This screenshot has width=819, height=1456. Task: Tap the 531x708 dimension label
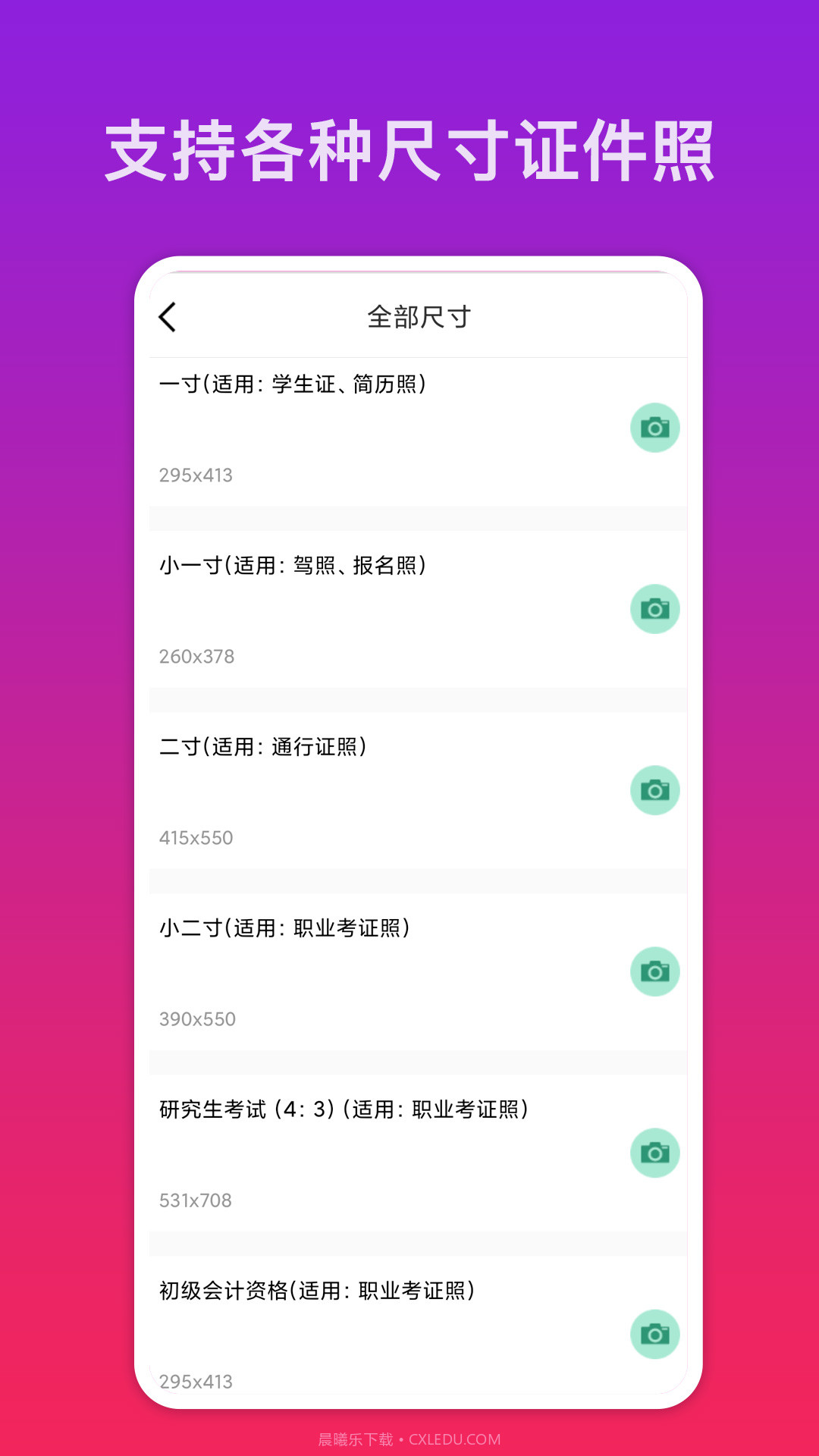(194, 1200)
